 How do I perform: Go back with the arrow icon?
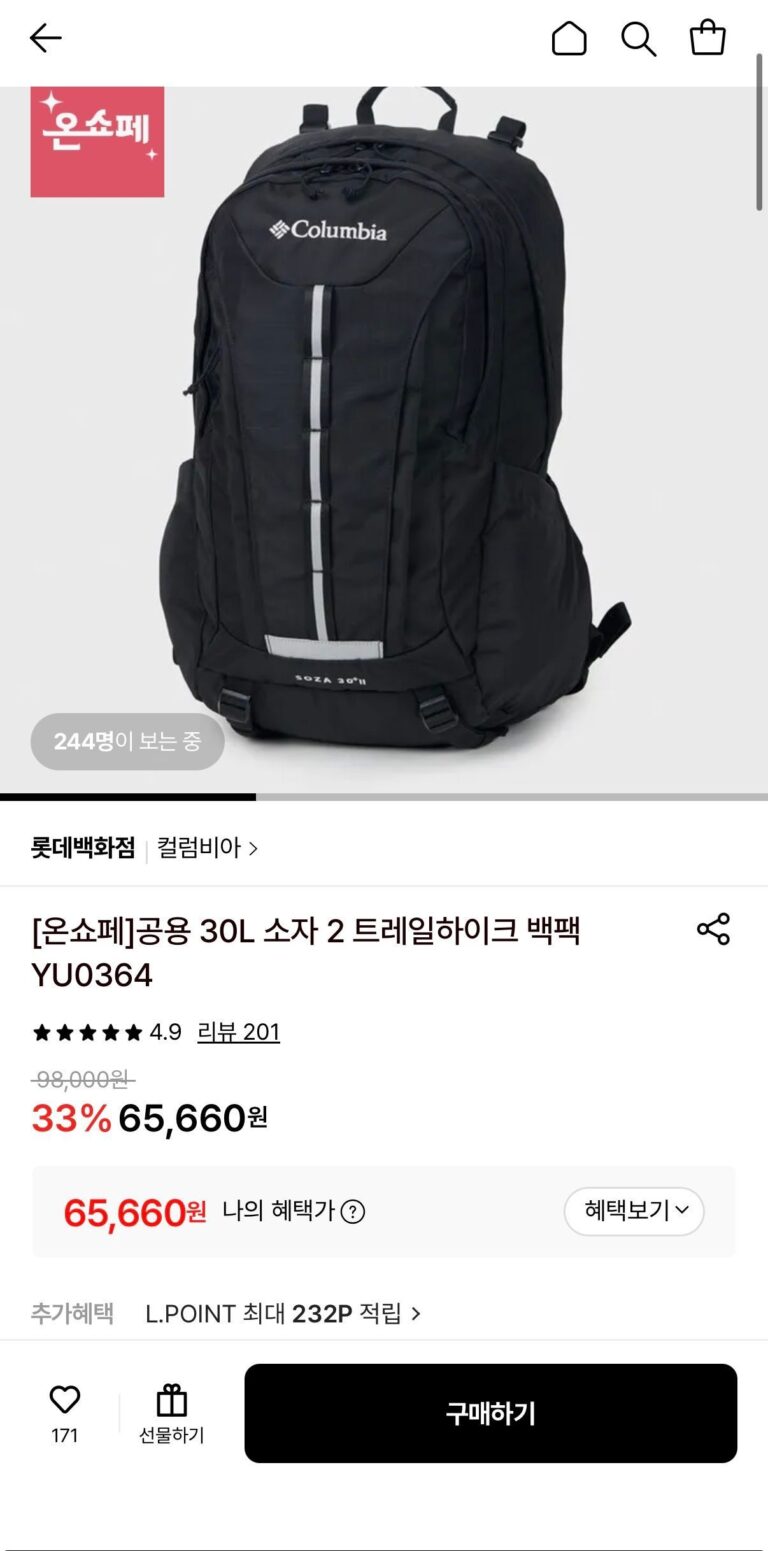45,39
